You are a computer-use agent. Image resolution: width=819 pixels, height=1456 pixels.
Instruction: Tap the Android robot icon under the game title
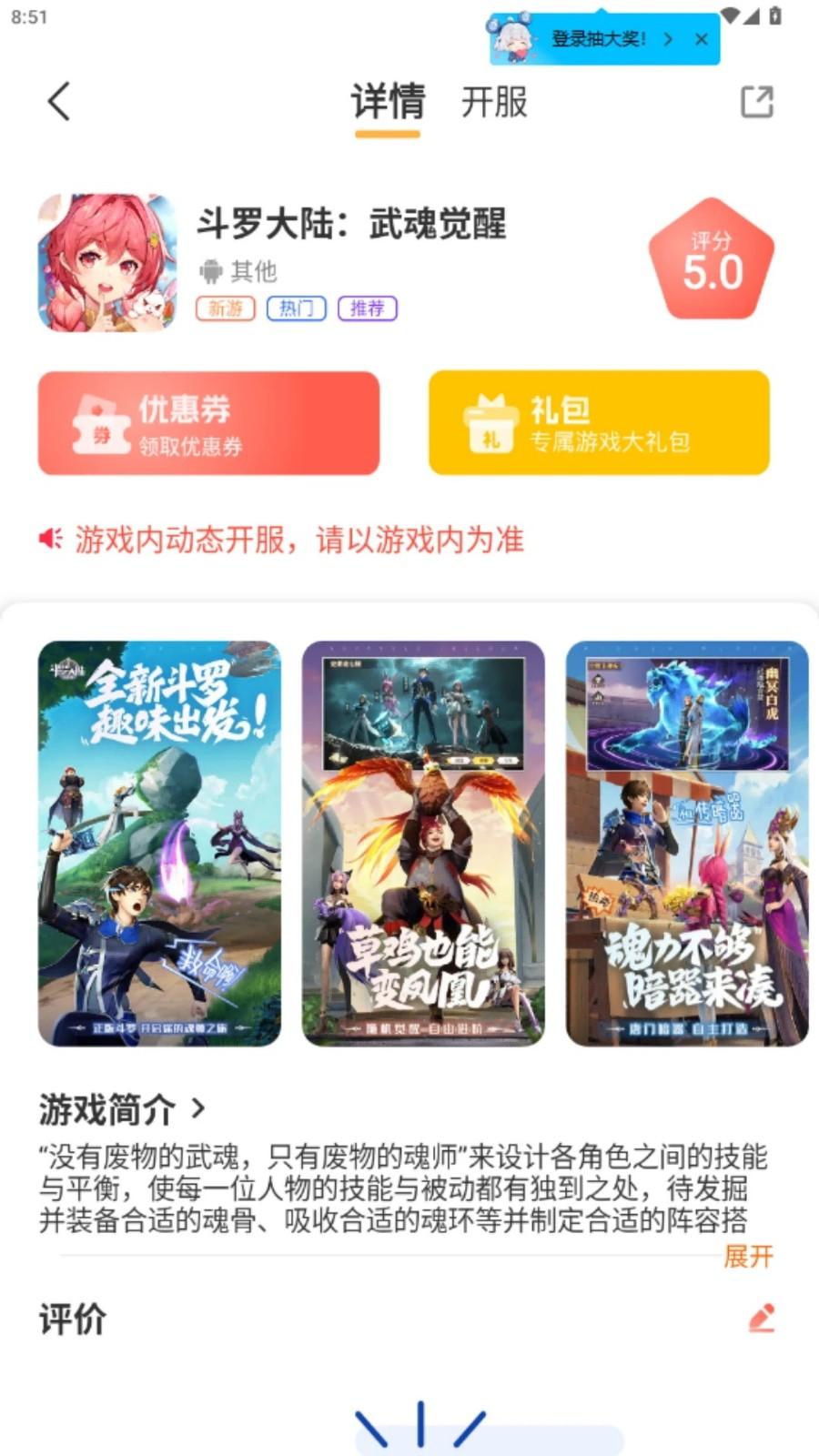[x=211, y=270]
